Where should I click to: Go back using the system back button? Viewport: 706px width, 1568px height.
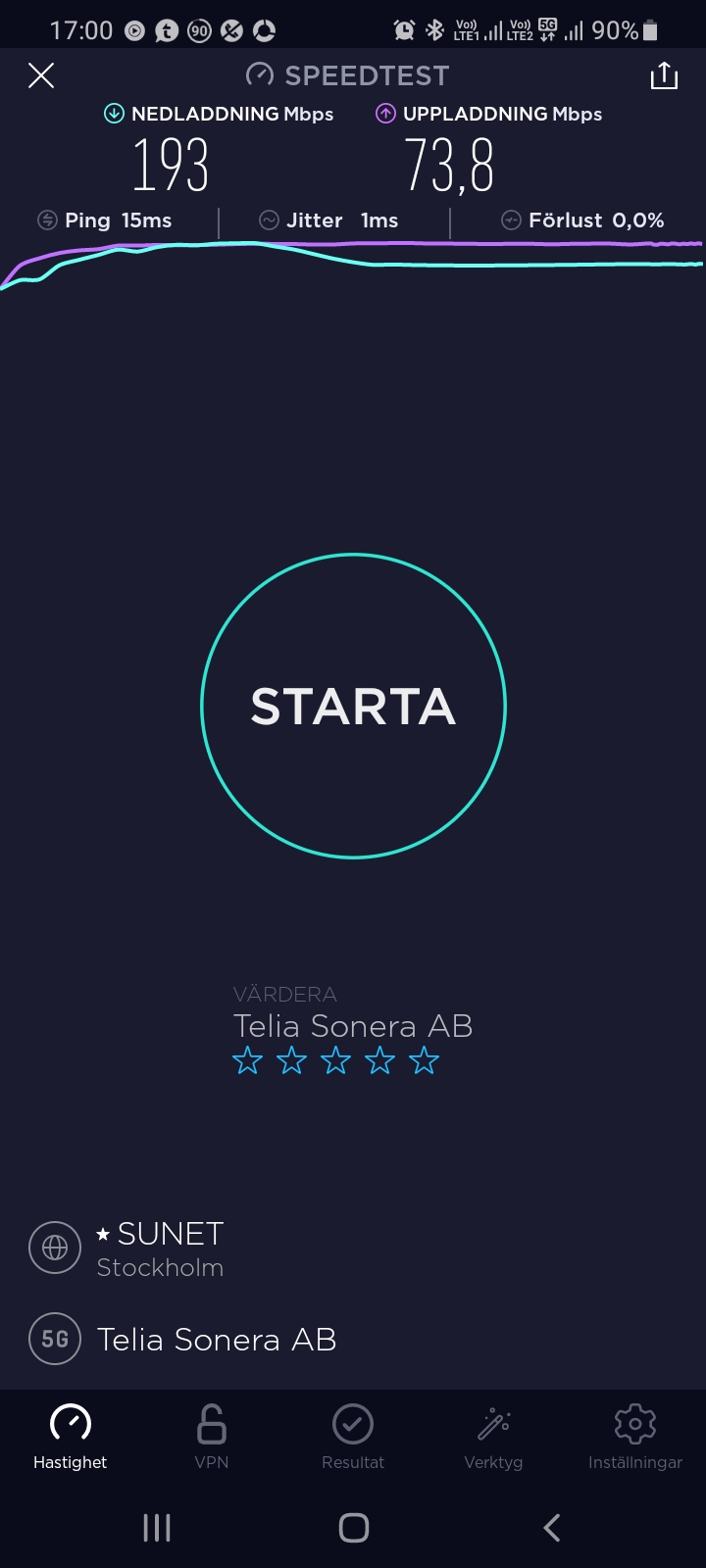pos(552,1527)
